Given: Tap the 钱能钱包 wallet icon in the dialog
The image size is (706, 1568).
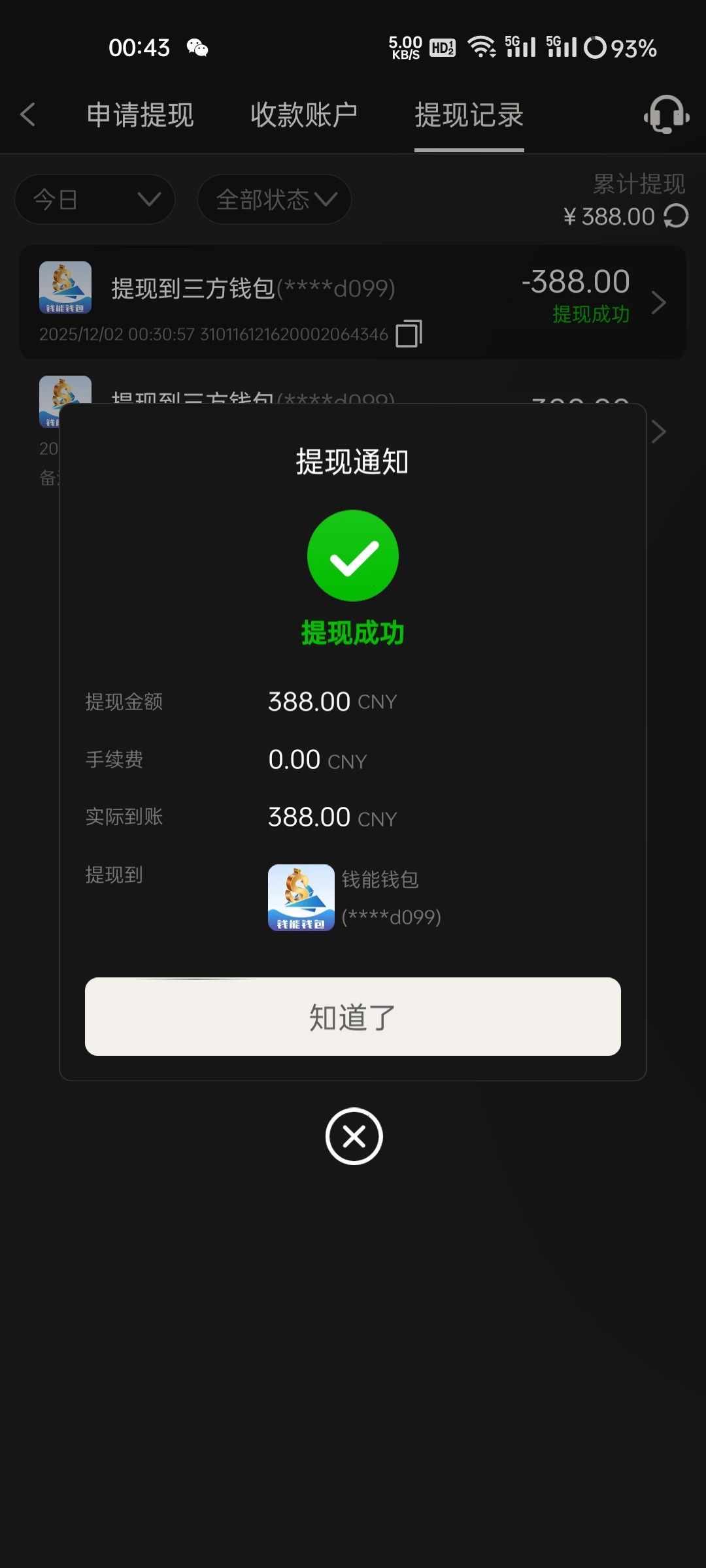Looking at the screenshot, I should click(300, 897).
